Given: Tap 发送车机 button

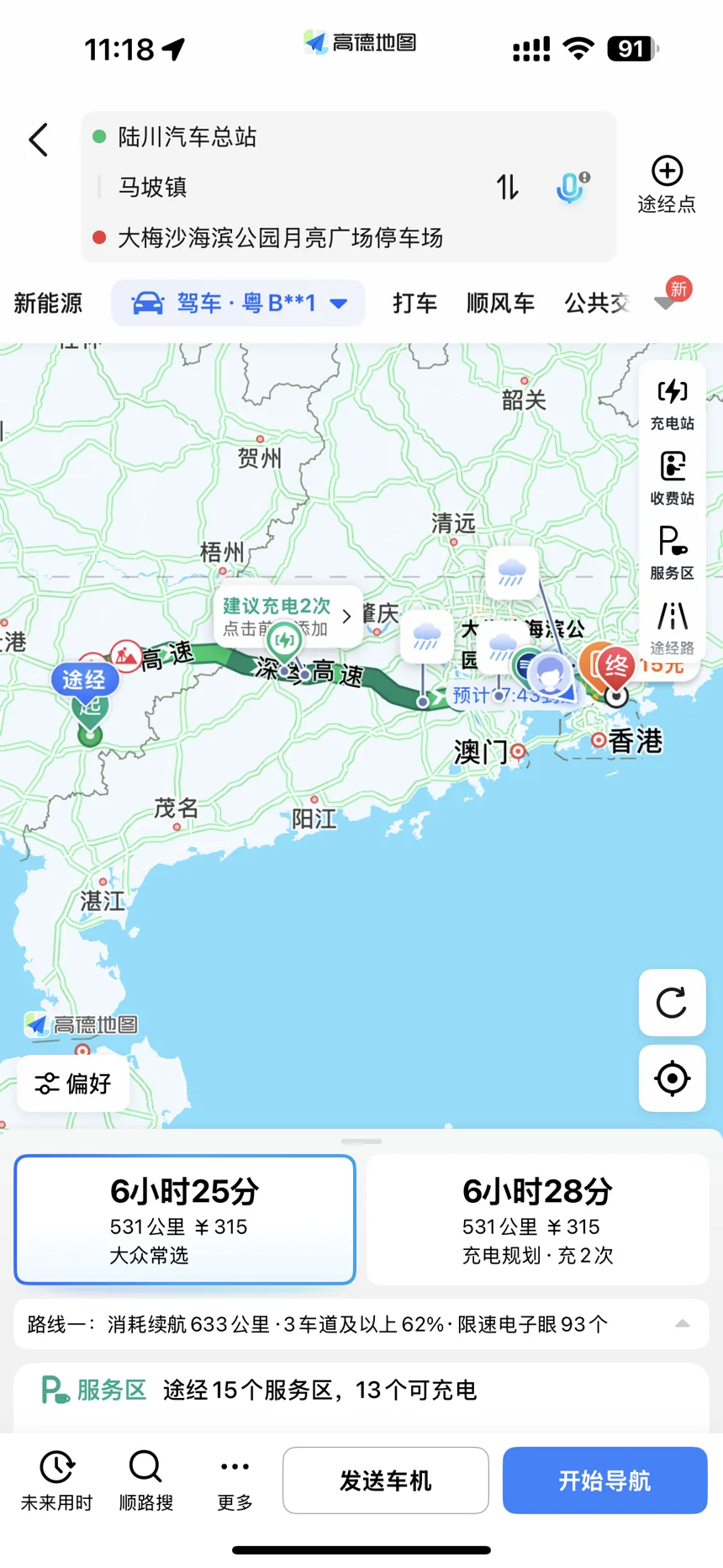Looking at the screenshot, I should [385, 1481].
